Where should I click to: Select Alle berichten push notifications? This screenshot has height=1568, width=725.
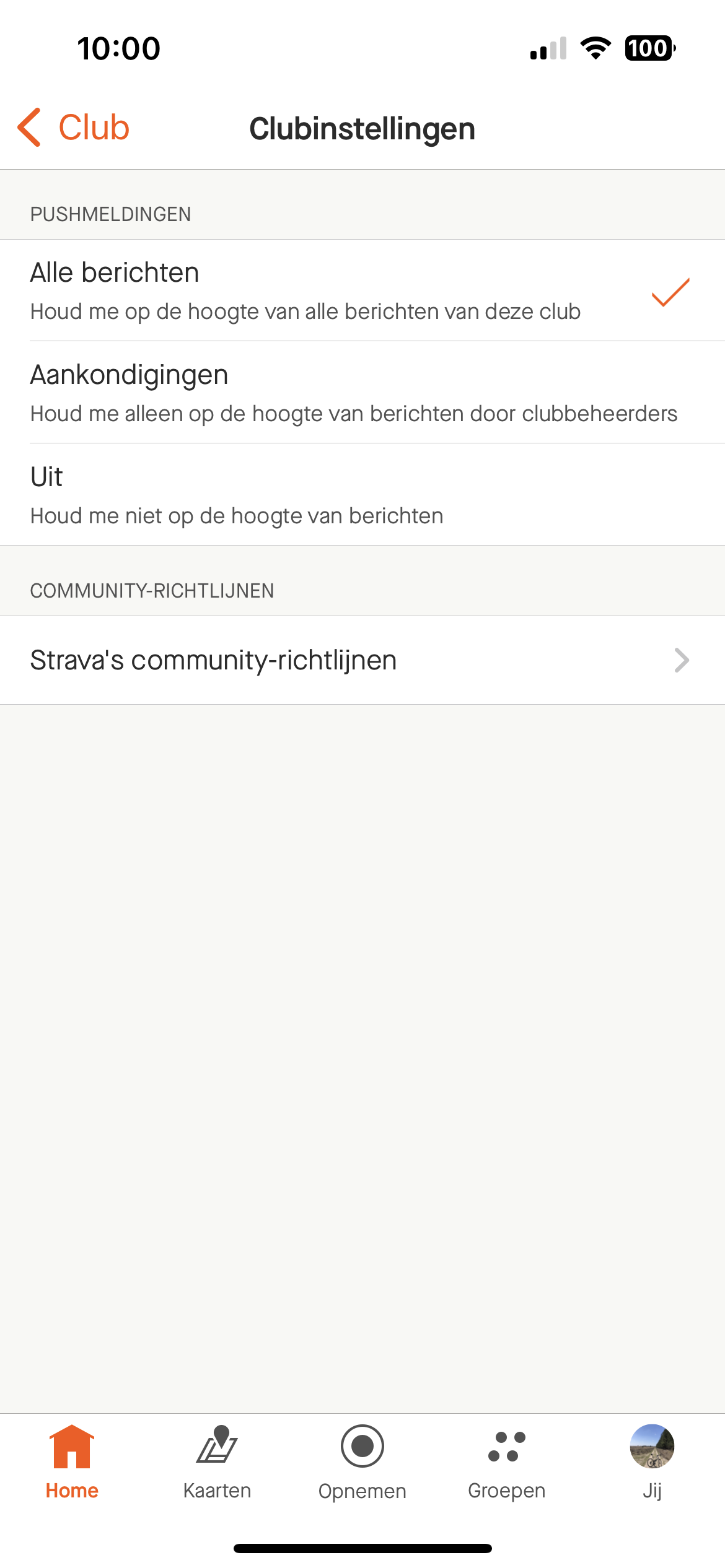[x=362, y=290]
